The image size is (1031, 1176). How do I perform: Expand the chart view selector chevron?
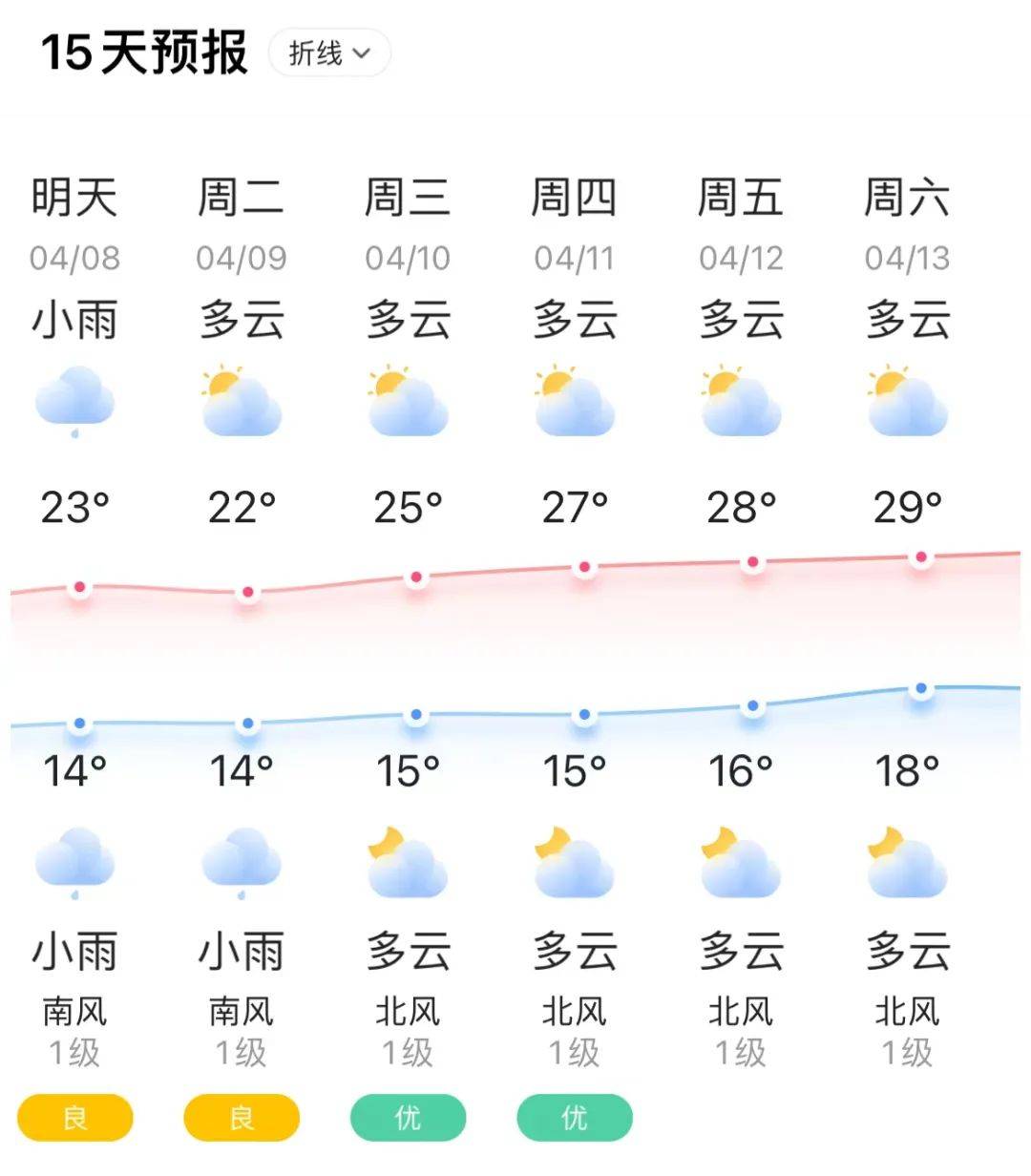(361, 53)
